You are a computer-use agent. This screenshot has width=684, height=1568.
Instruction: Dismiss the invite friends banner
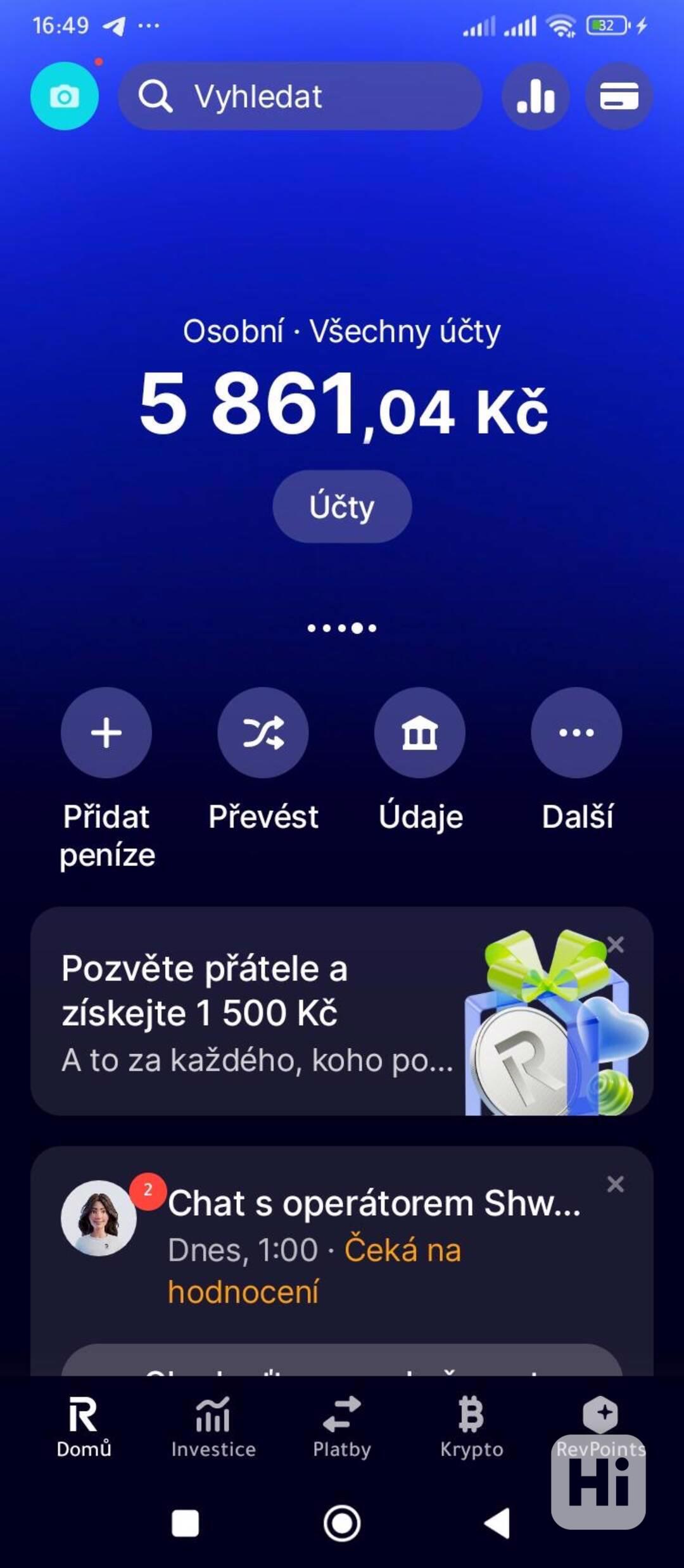click(x=616, y=945)
